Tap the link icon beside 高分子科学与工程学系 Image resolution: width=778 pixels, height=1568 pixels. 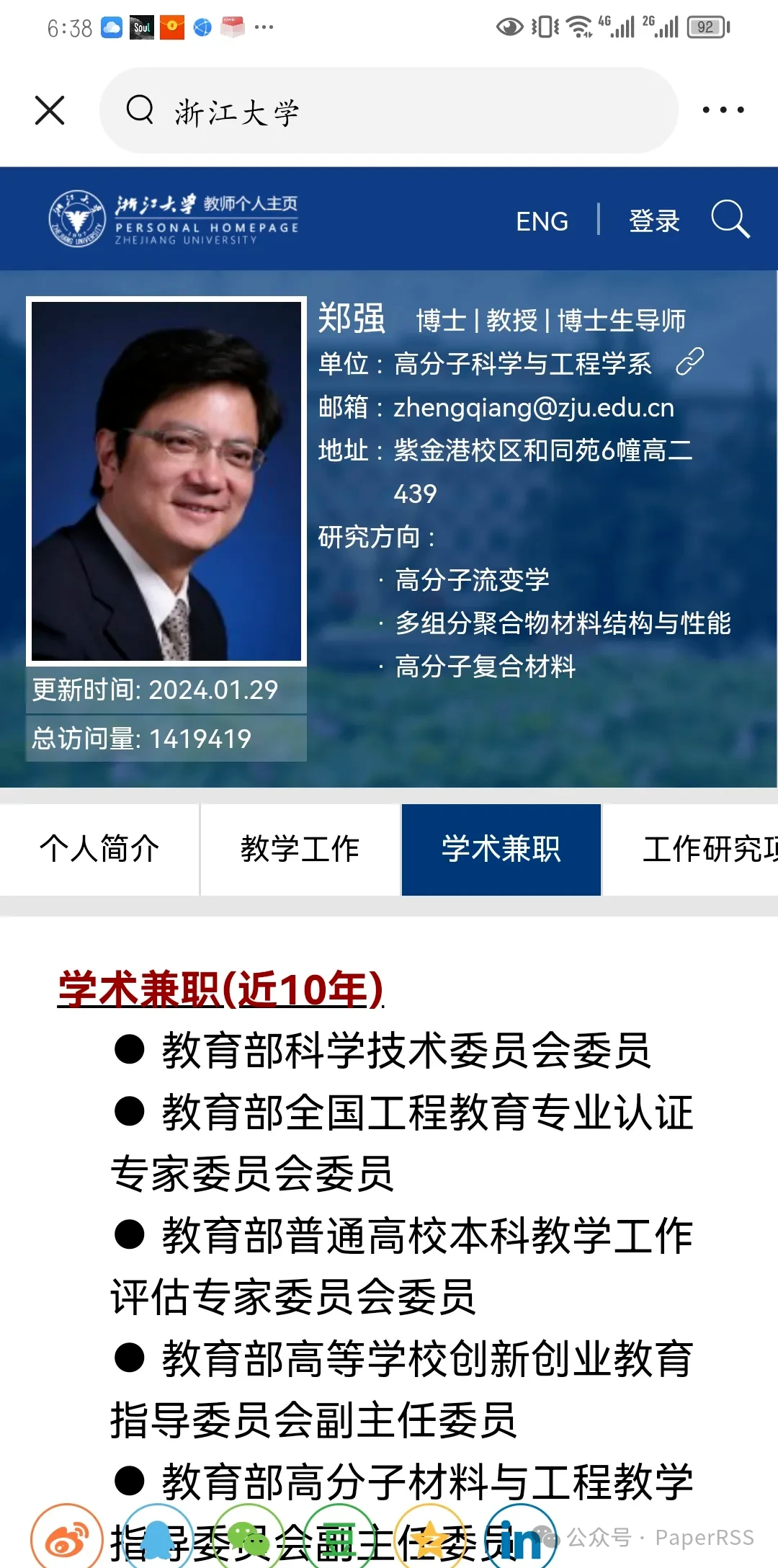[x=689, y=362]
